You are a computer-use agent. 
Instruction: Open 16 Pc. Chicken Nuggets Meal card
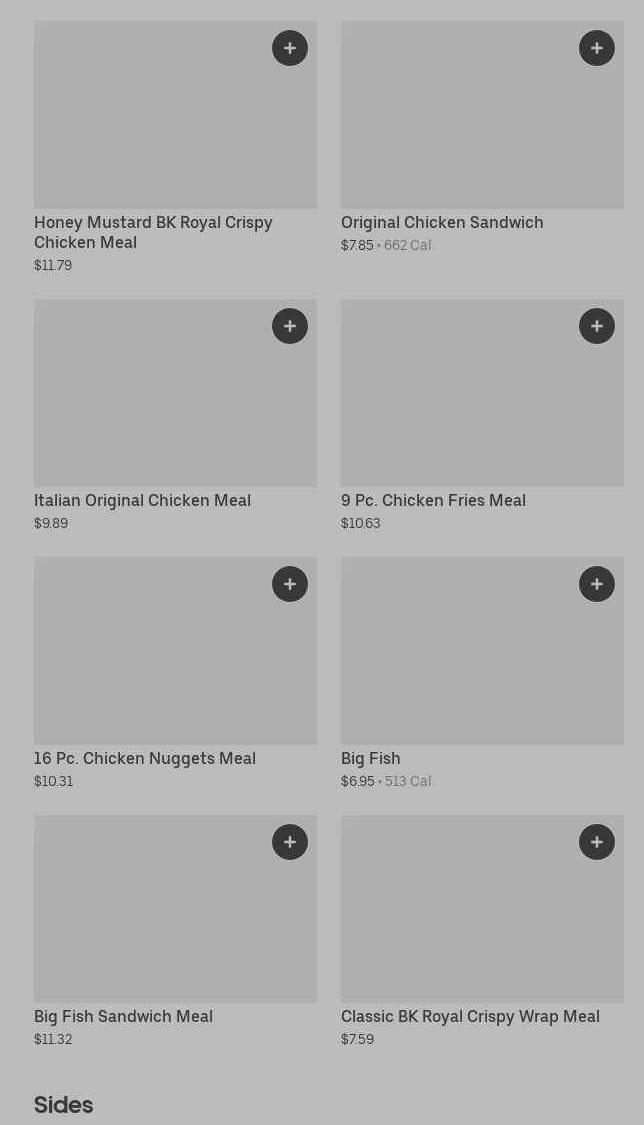(145, 759)
